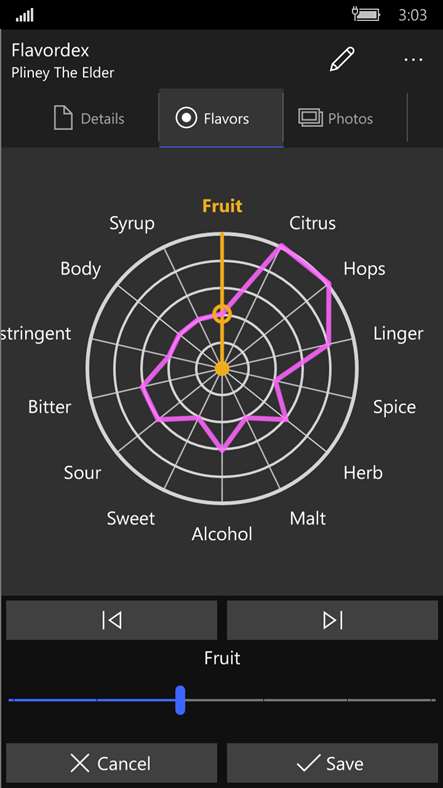This screenshot has width=443, height=788.
Task: Cancel the flavor changes
Action: tap(112, 764)
